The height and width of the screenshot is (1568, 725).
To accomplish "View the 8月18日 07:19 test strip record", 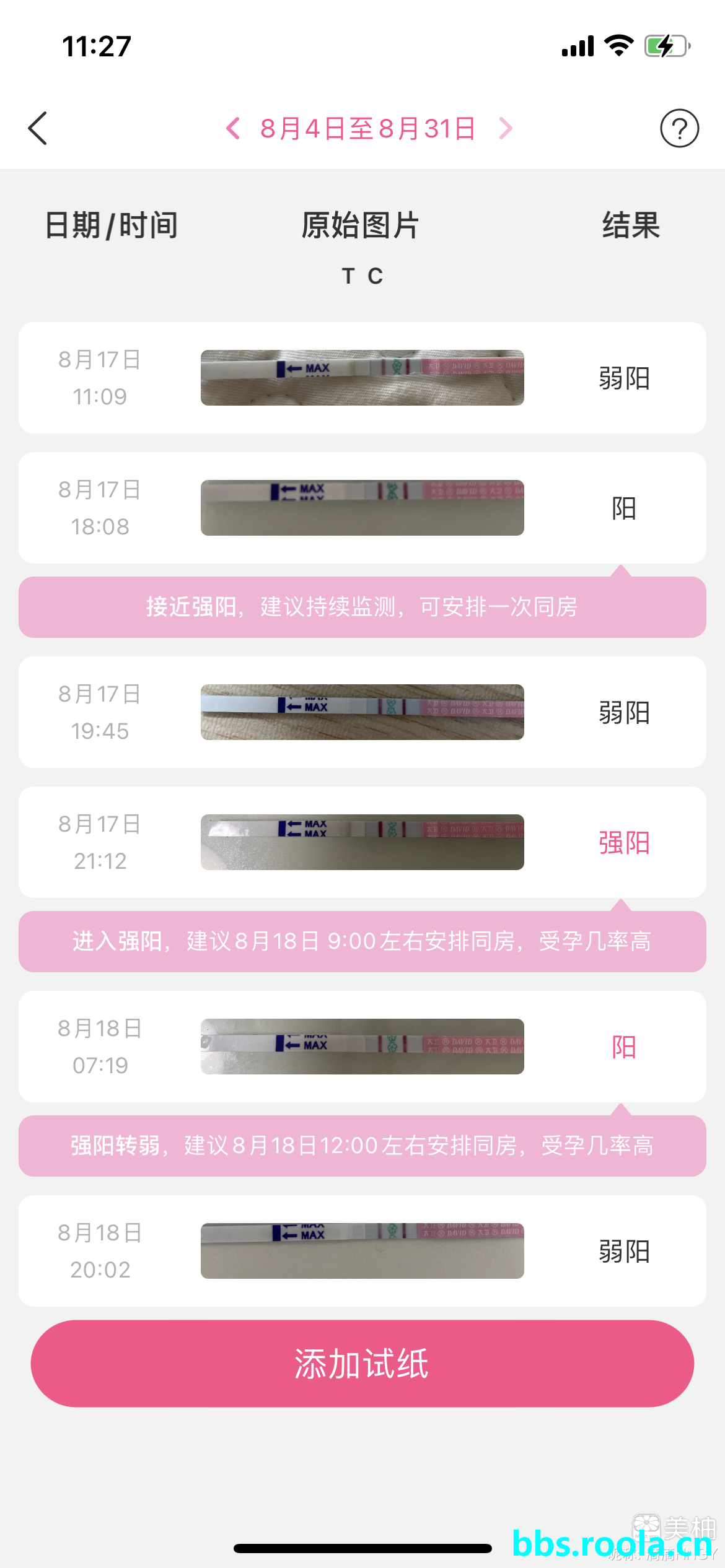I will coord(362,1047).
